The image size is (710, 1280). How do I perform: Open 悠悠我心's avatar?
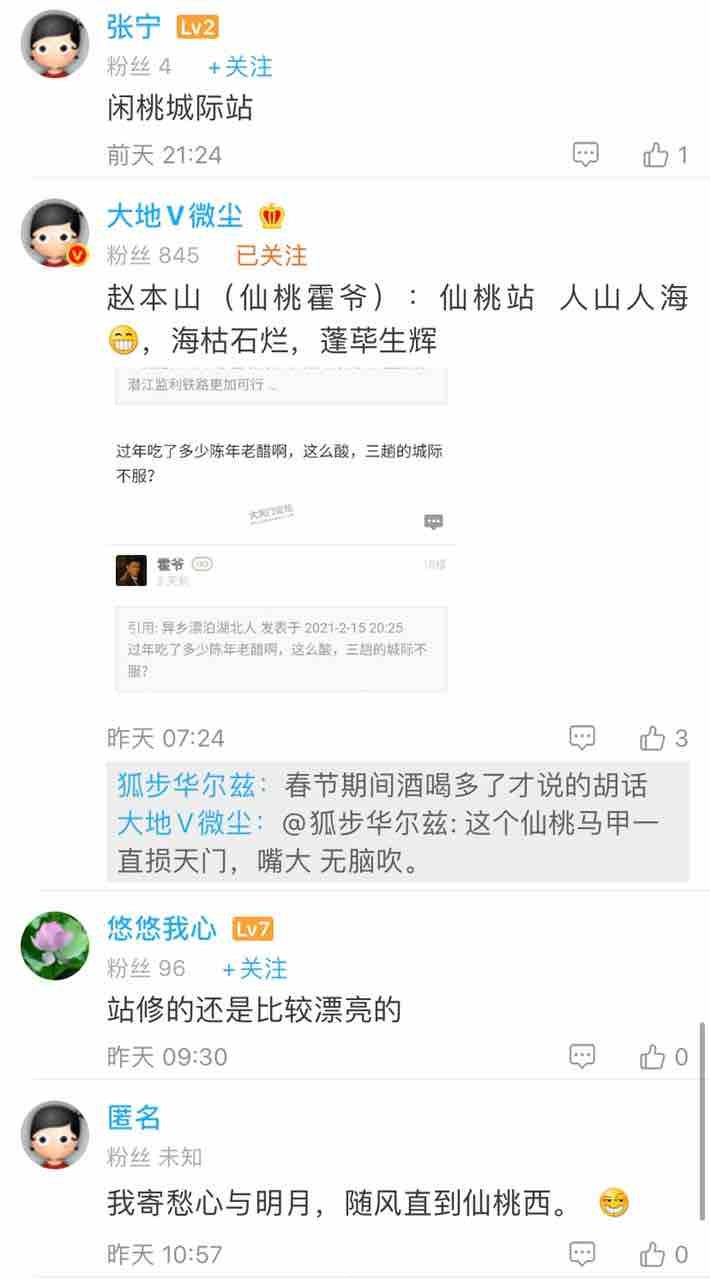[55, 945]
